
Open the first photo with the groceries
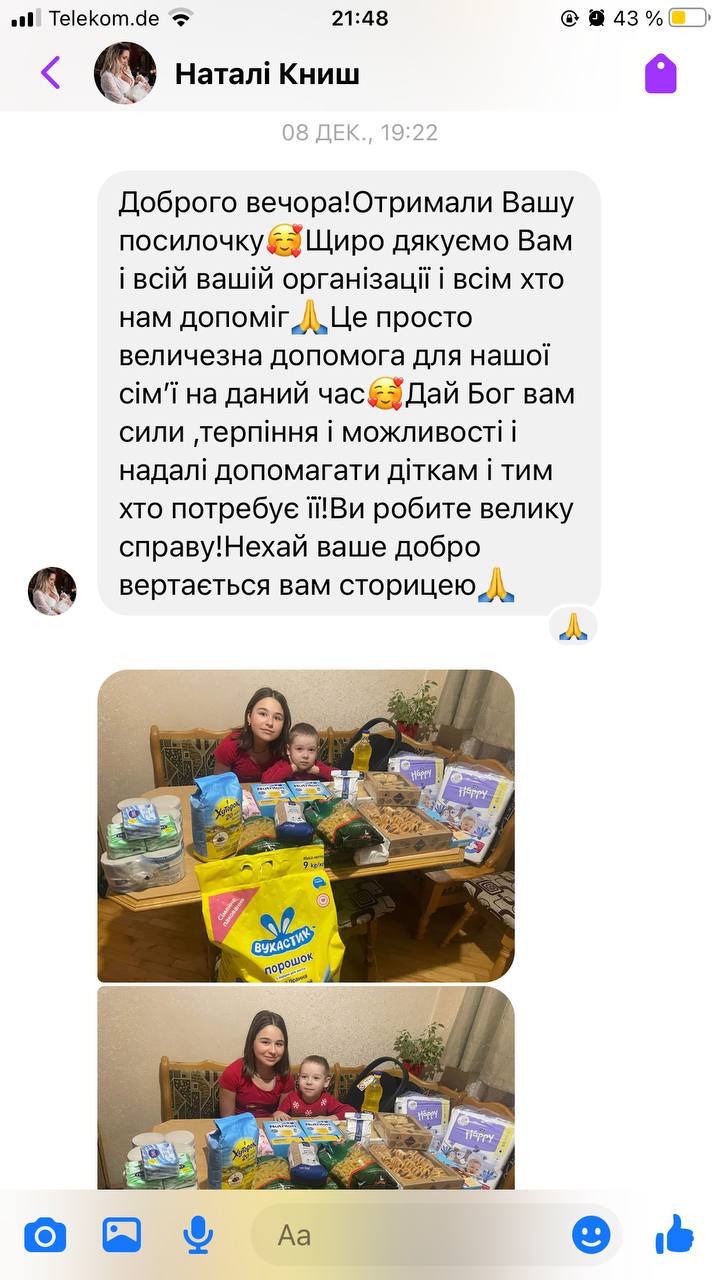point(306,826)
